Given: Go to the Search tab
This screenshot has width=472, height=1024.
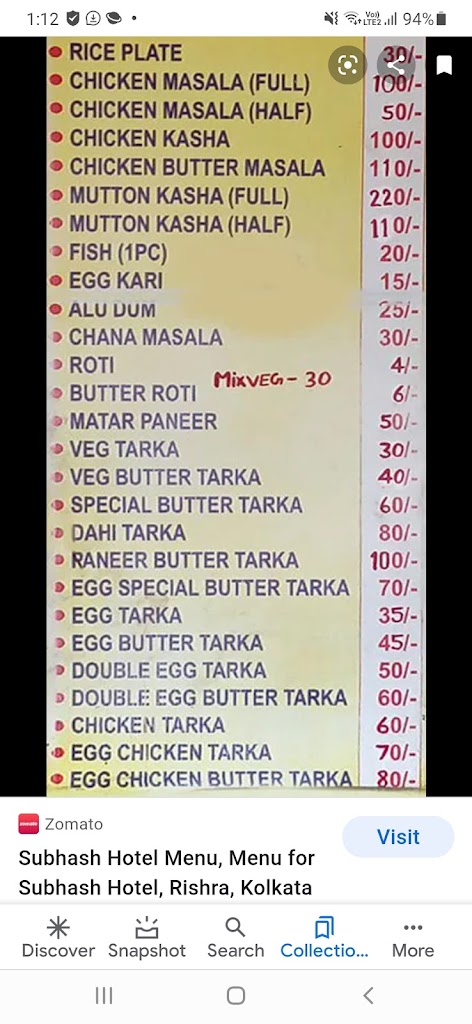Looking at the screenshot, I should pyautogui.click(x=236, y=938).
